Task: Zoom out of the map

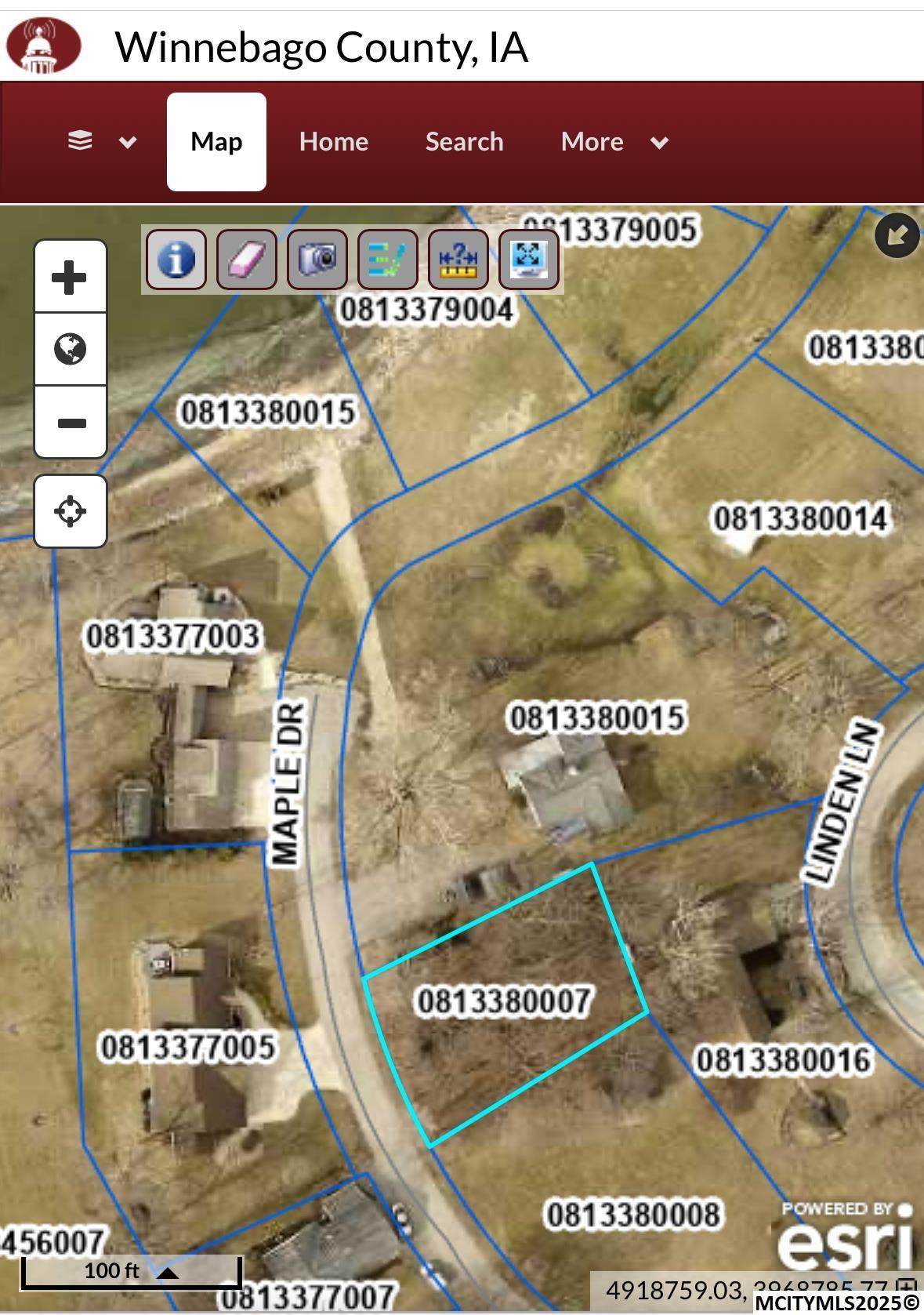Action: 71,423
